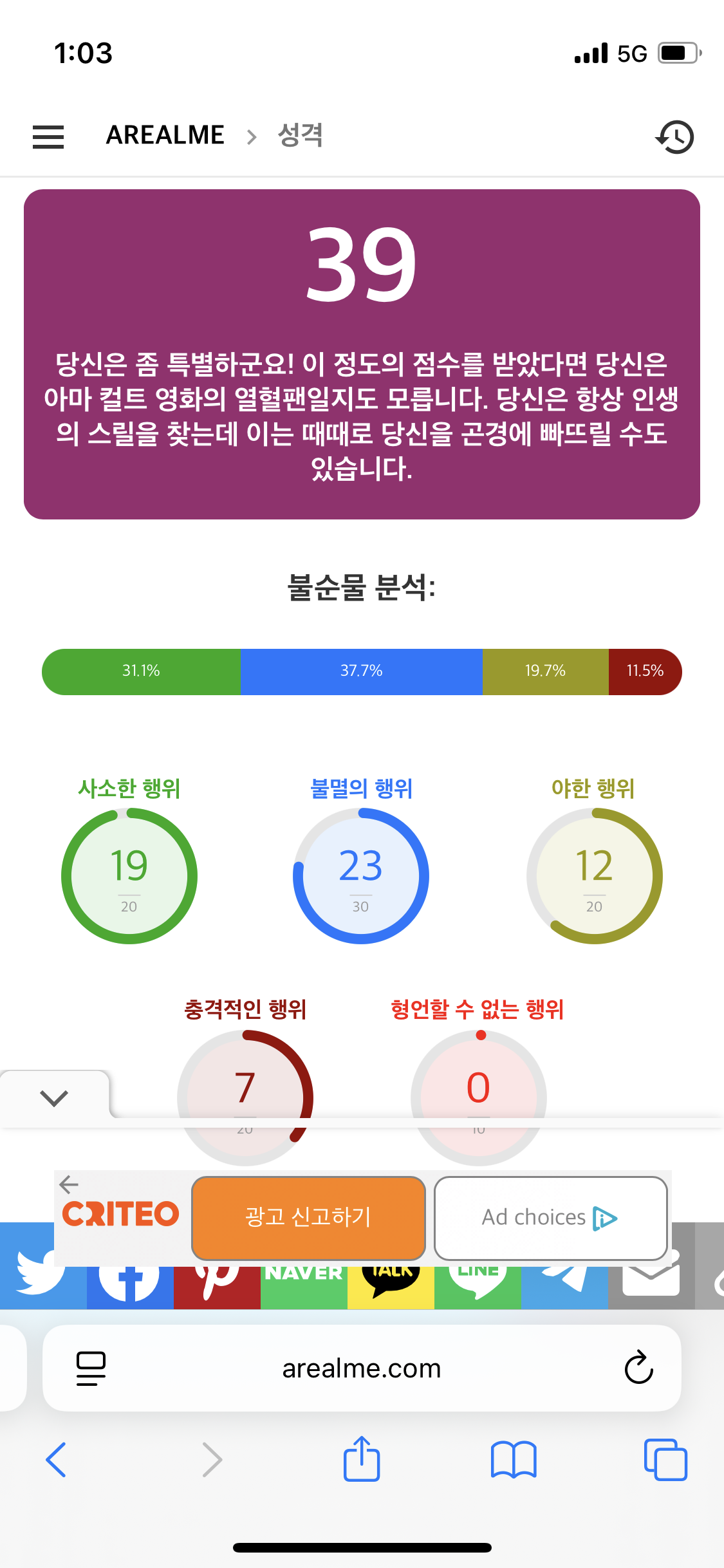The height and width of the screenshot is (1568, 724).
Task: Share result on Pinterest
Action: [x=217, y=1286]
